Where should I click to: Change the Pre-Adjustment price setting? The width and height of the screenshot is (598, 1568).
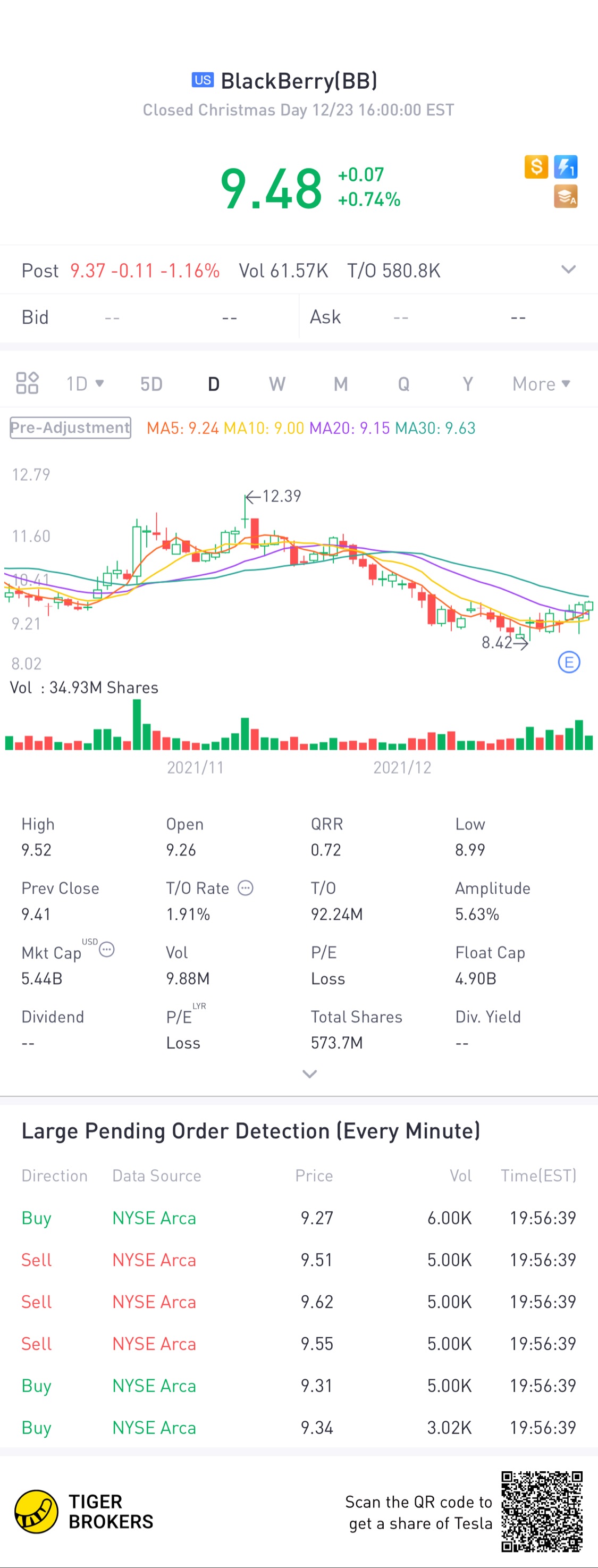(71, 428)
